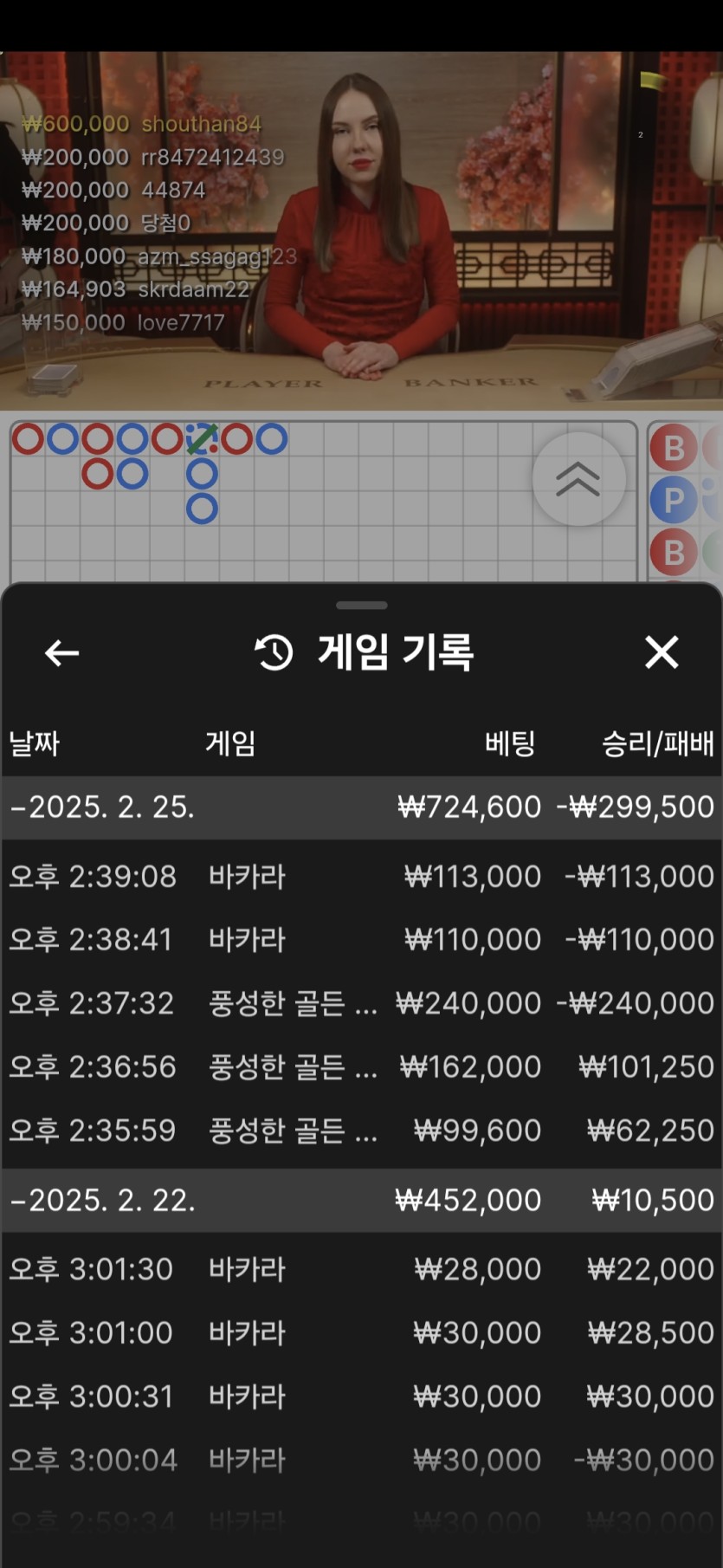
Task: Collapse the 2025. 2. 22. date group
Action: (104, 1201)
